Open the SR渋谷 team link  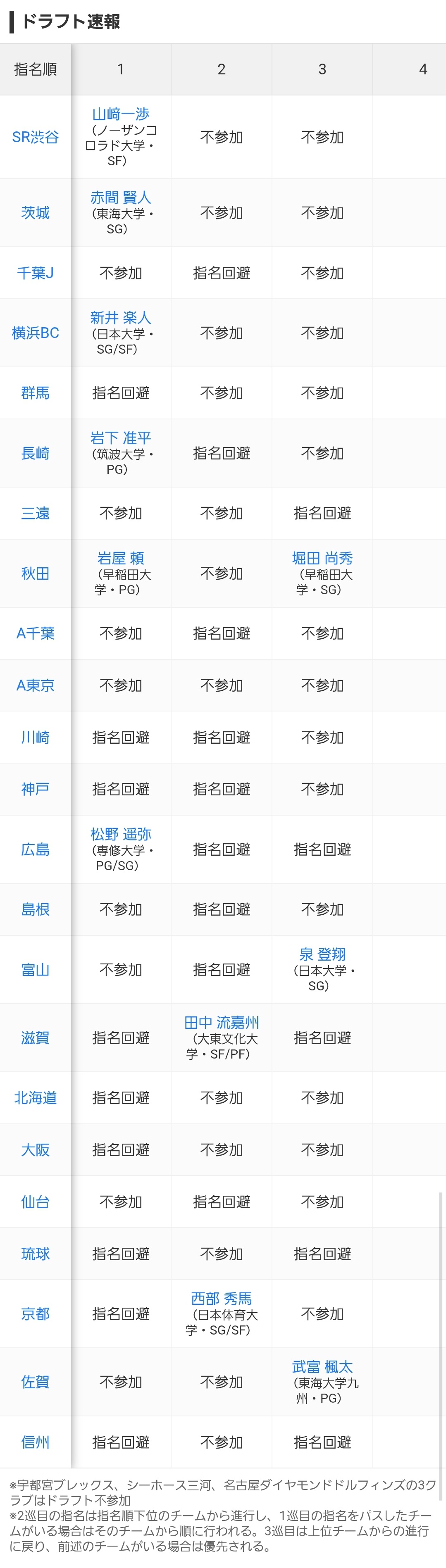pyautogui.click(x=35, y=137)
